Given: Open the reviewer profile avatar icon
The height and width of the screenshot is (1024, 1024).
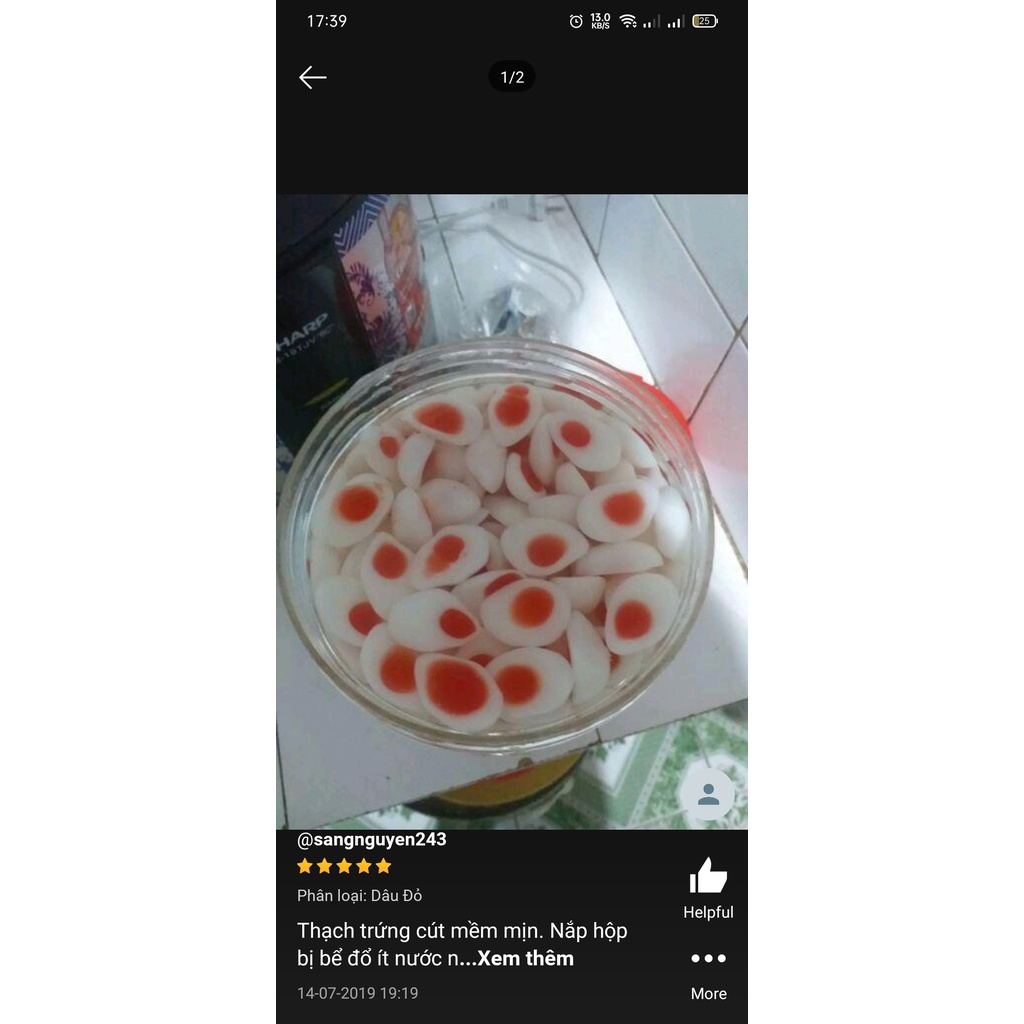Looking at the screenshot, I should coord(708,795).
